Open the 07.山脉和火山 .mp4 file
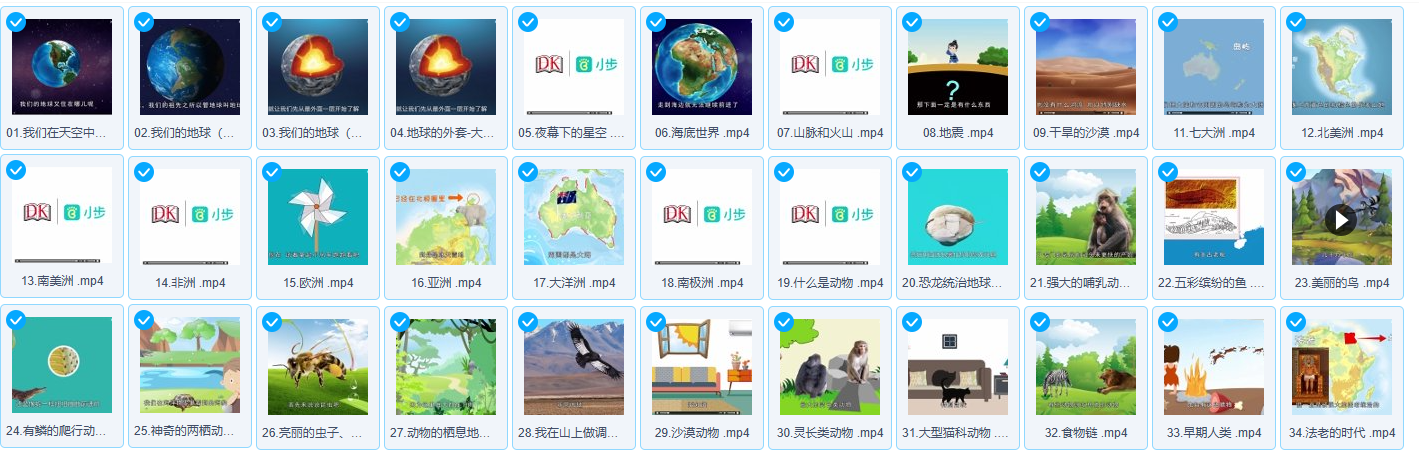The image size is (1419, 454). coord(830,67)
